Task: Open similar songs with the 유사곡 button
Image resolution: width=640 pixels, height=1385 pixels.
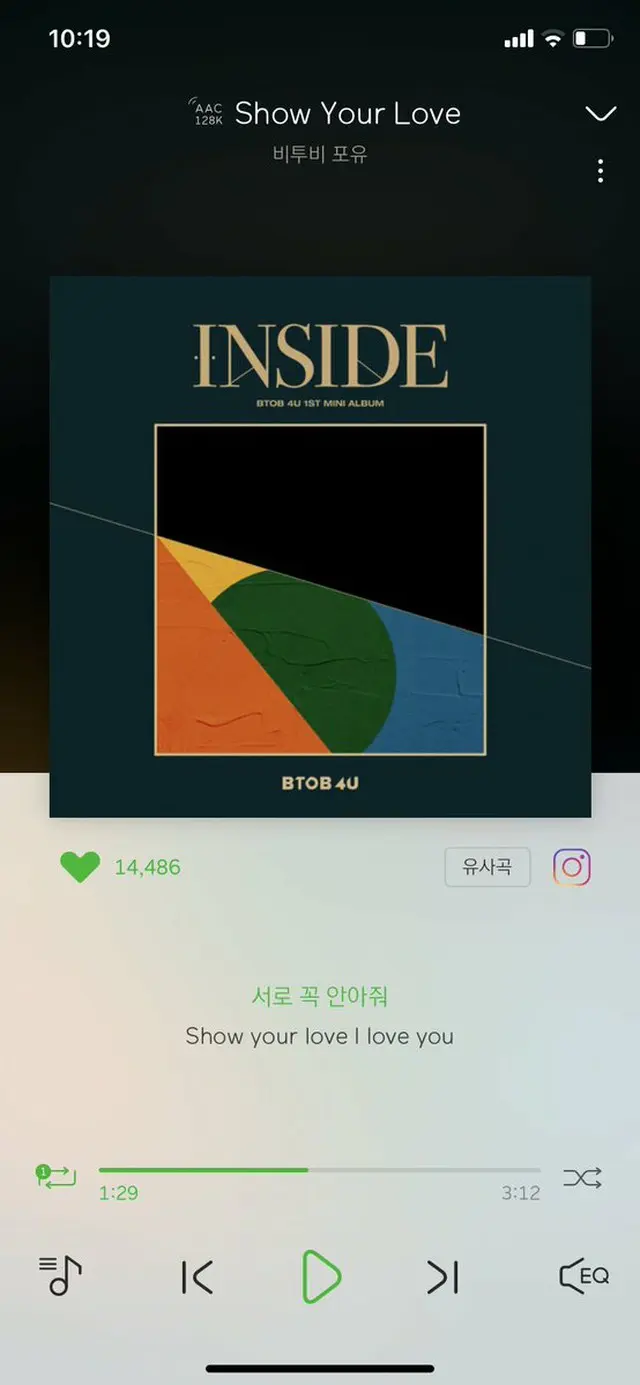Action: point(486,867)
